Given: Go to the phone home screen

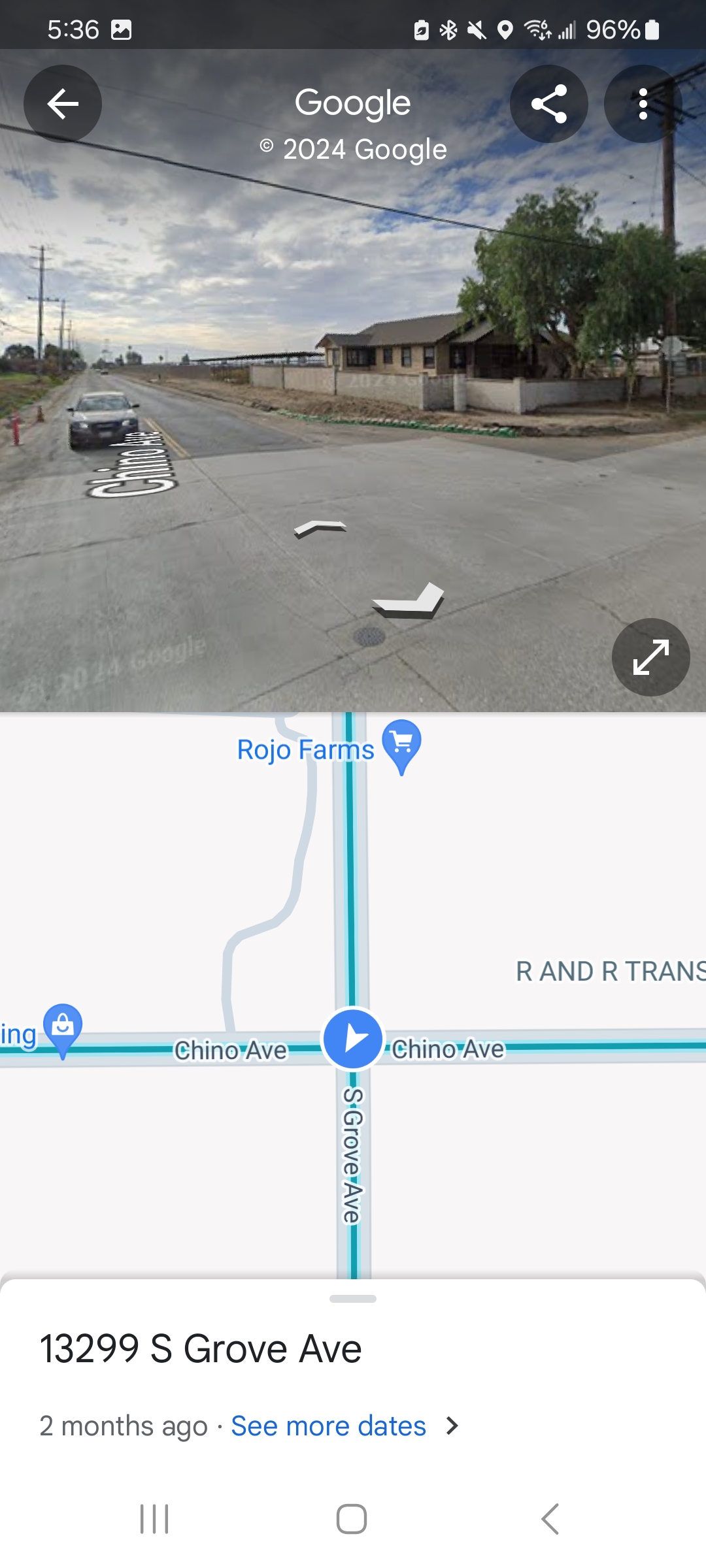Looking at the screenshot, I should tap(352, 1518).
